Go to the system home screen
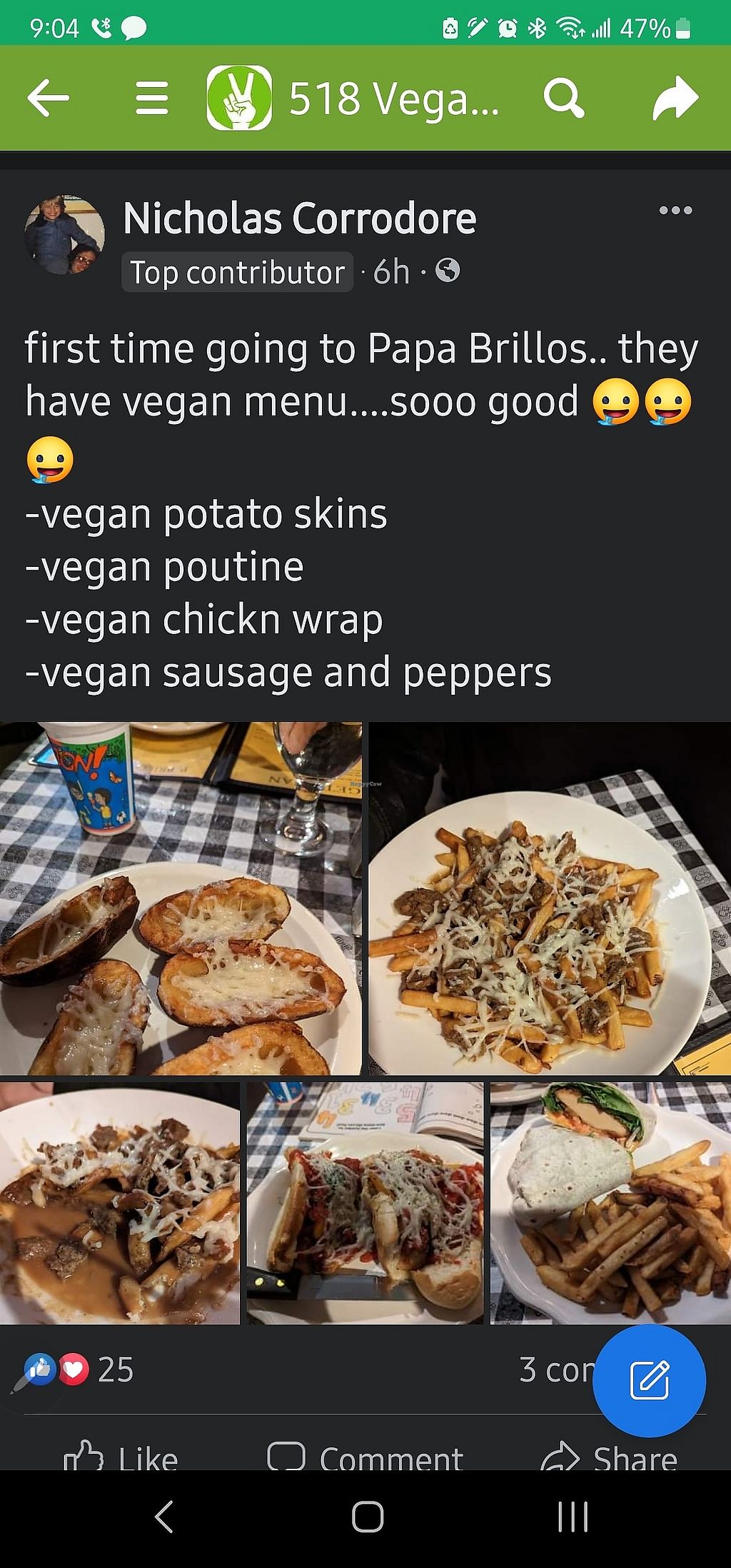Screen dimensions: 731x1568 pos(368,1517)
